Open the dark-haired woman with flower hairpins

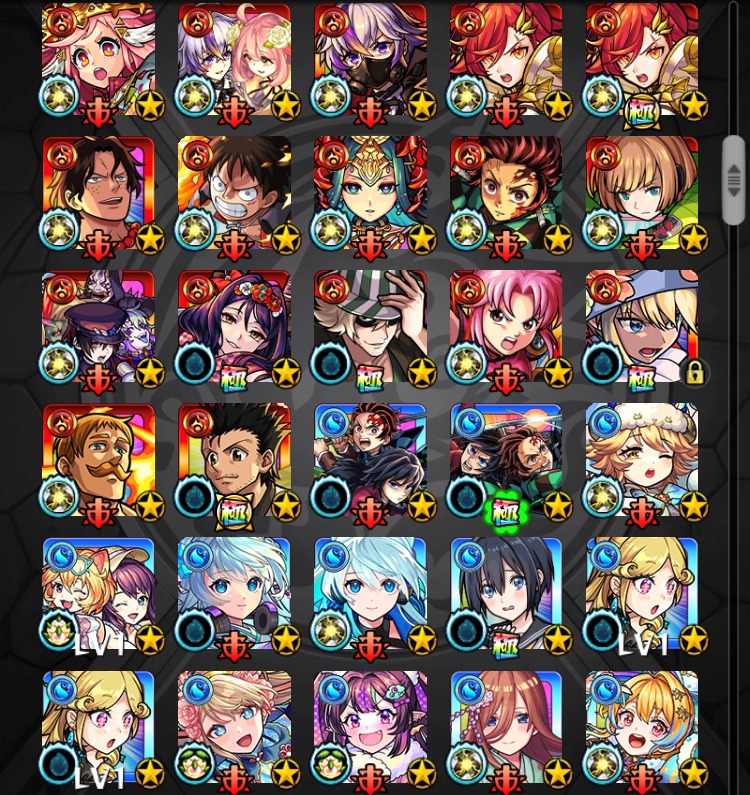234,327
